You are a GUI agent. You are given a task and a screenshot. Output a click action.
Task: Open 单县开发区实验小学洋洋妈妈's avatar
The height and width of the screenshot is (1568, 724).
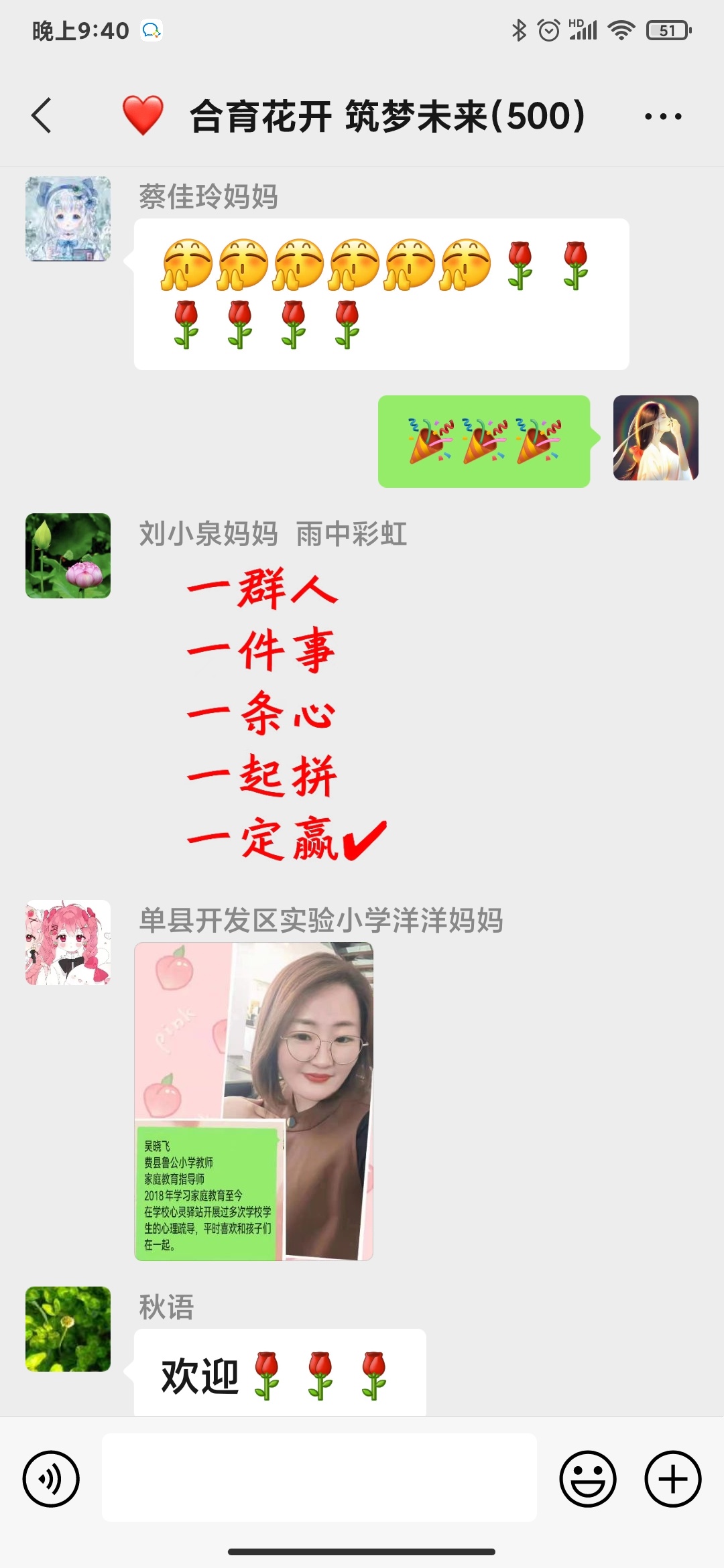68,942
